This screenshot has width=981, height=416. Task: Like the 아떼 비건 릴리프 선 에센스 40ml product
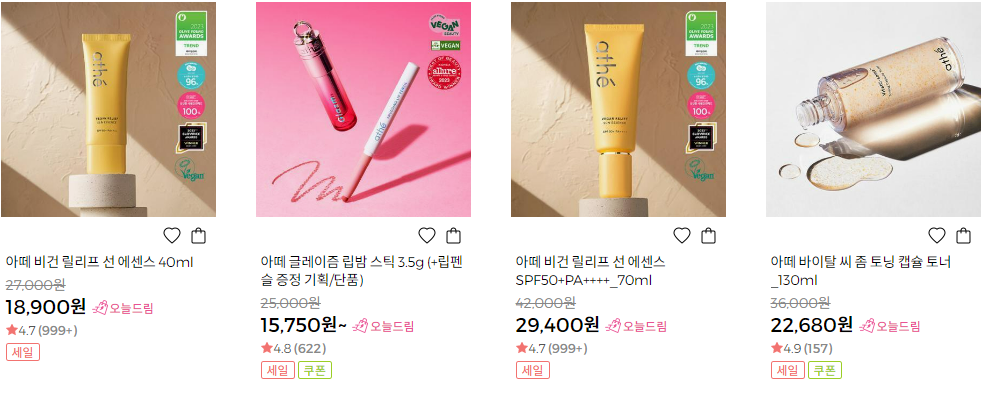171,236
